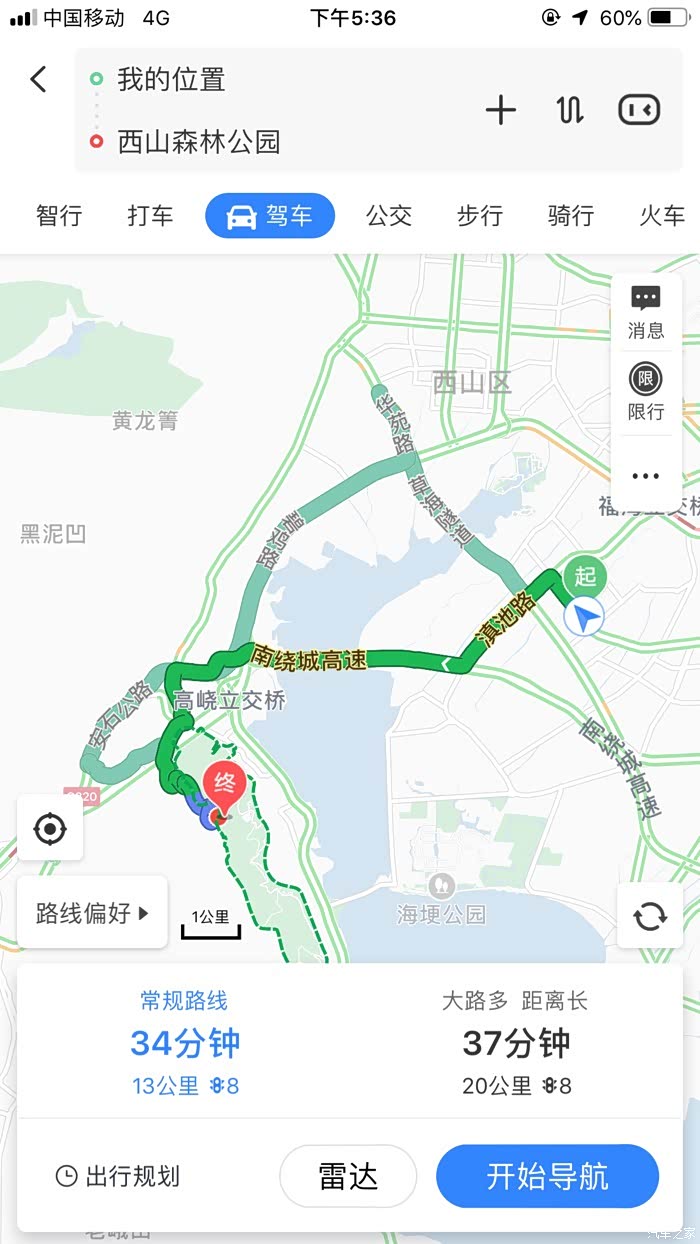Viewport: 700px width, 1244px height.
Task: Open the three-dot more options on map
Action: [x=646, y=476]
